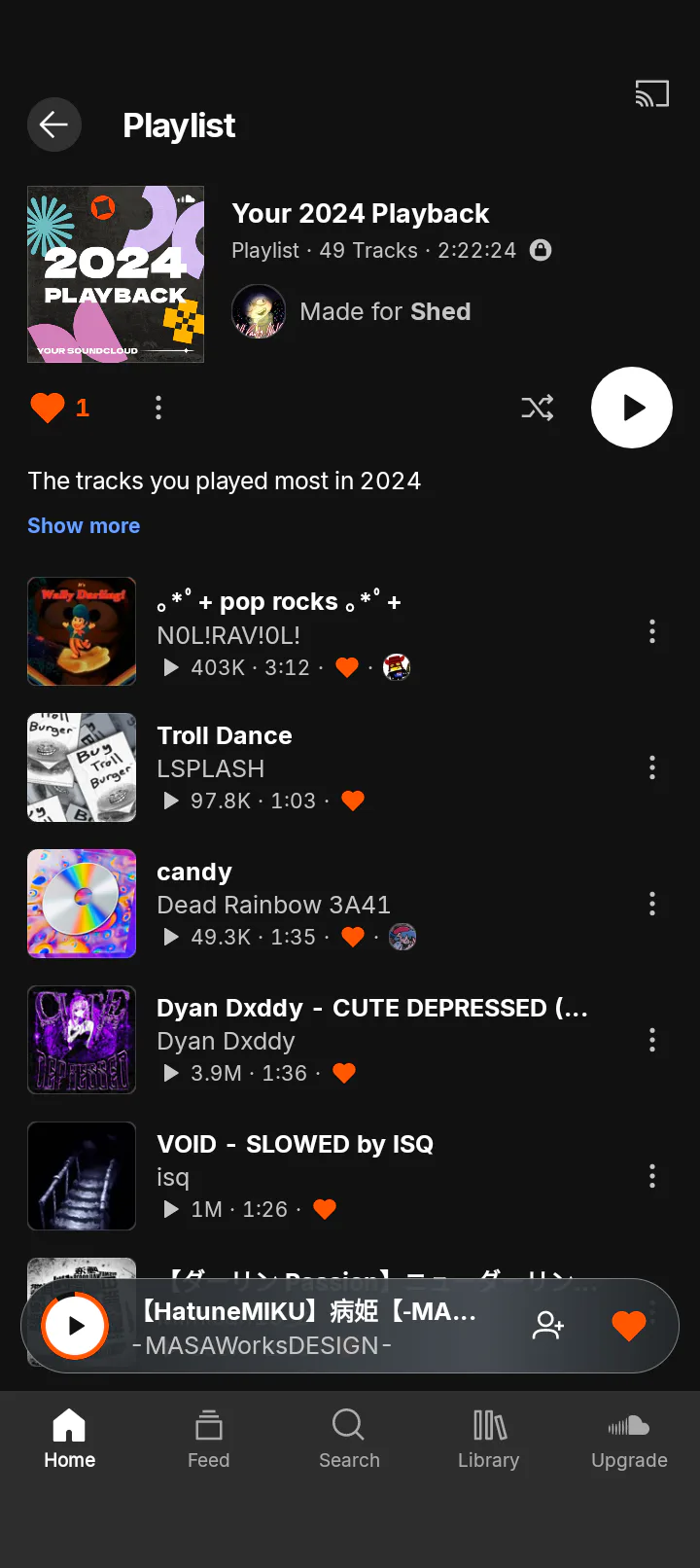Unlike the Your 2024 Playback playlist
The height and width of the screenshot is (1568, 700).
click(x=48, y=408)
